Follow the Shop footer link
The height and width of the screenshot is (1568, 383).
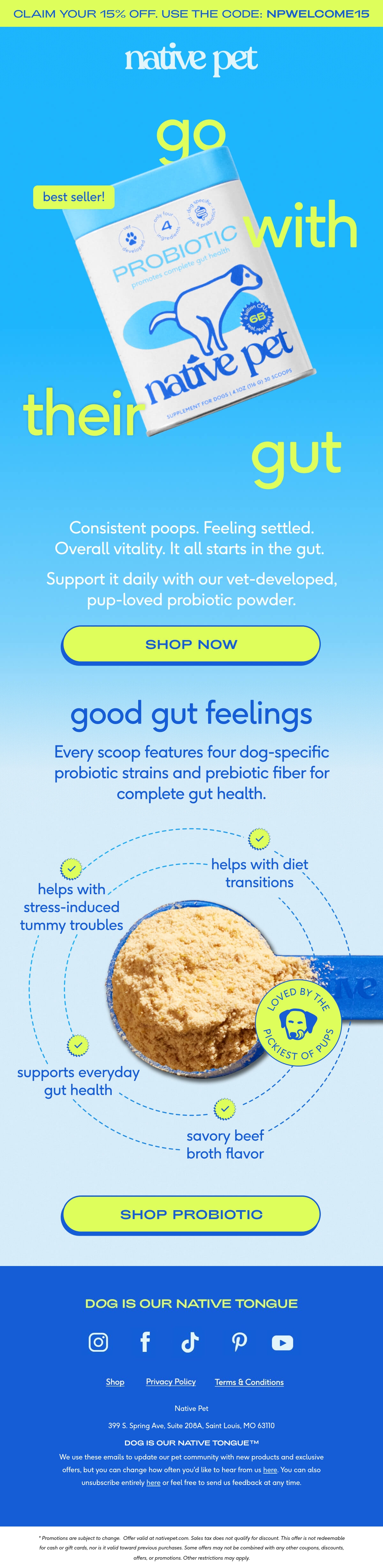[x=115, y=1382]
